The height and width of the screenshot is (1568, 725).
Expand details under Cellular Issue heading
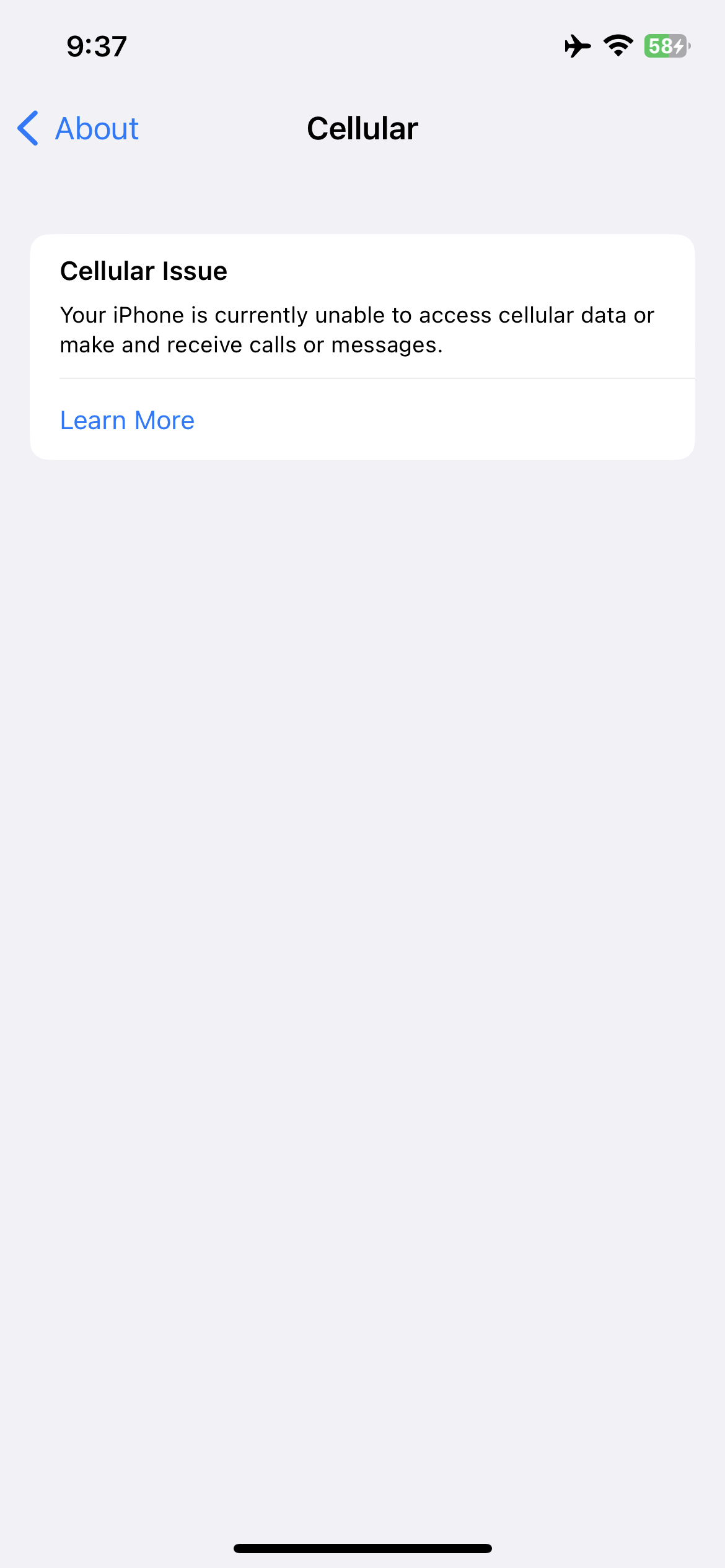click(x=143, y=271)
